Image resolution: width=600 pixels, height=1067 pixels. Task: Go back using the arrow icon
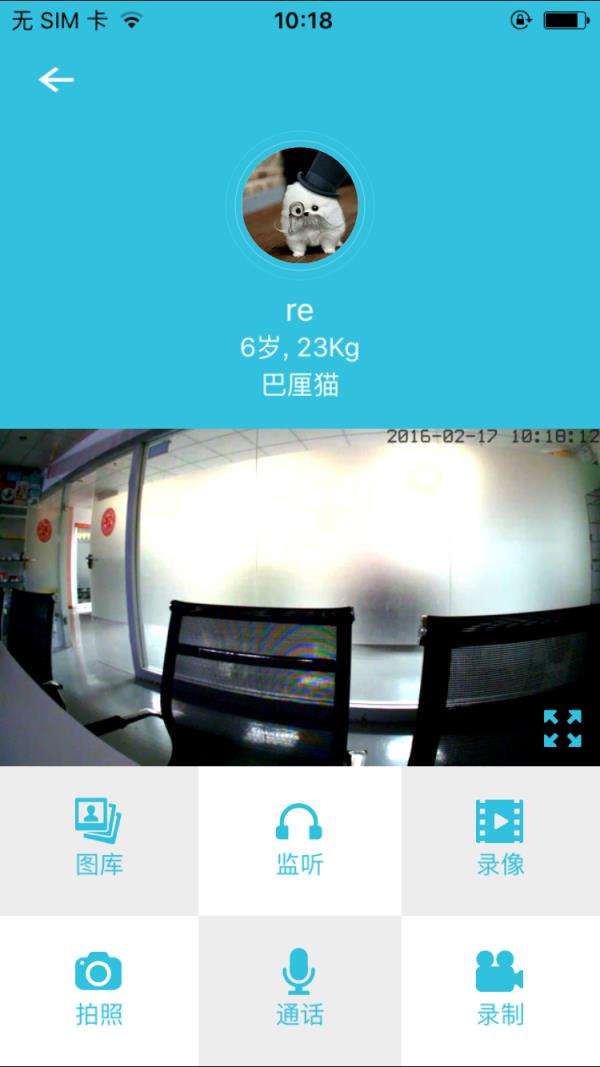(x=56, y=80)
